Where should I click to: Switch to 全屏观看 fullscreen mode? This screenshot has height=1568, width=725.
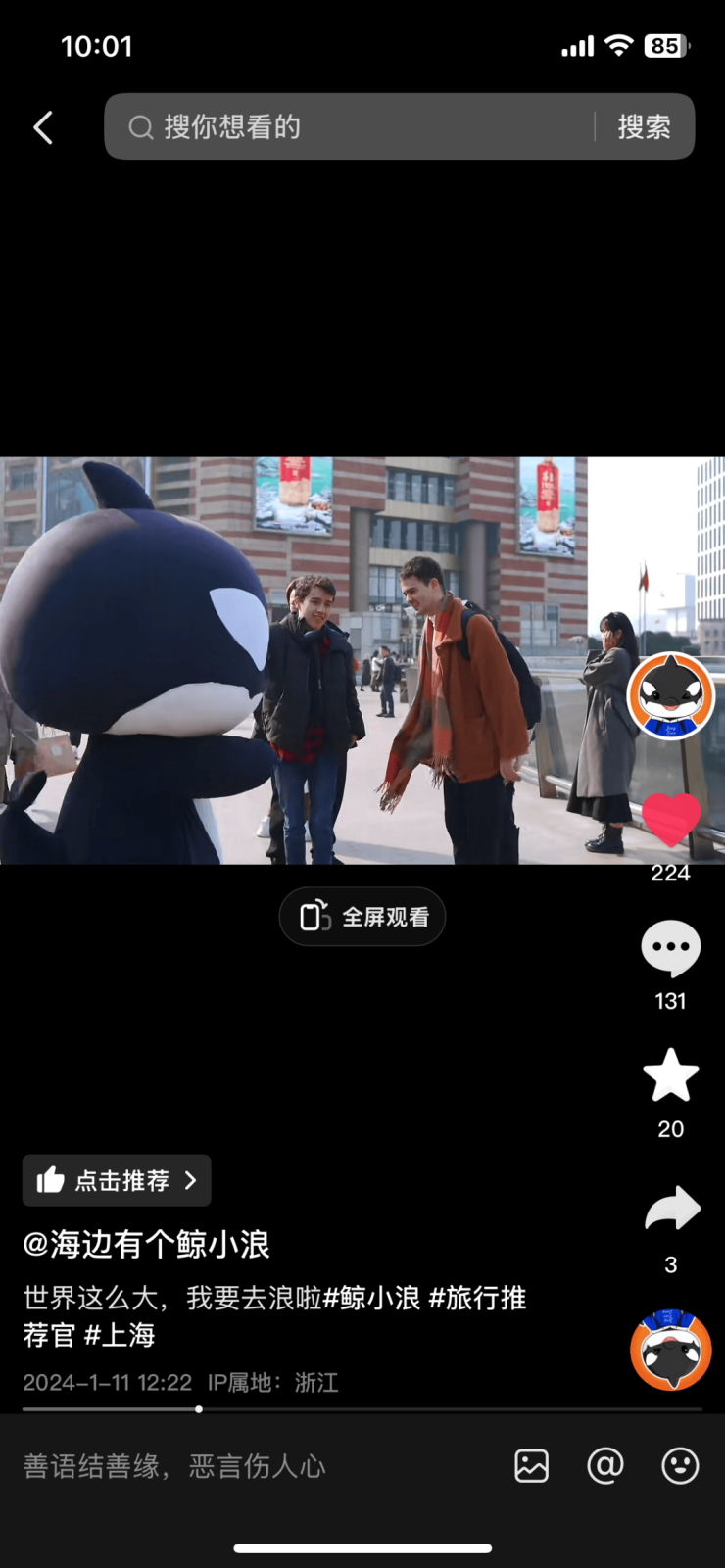coord(362,917)
